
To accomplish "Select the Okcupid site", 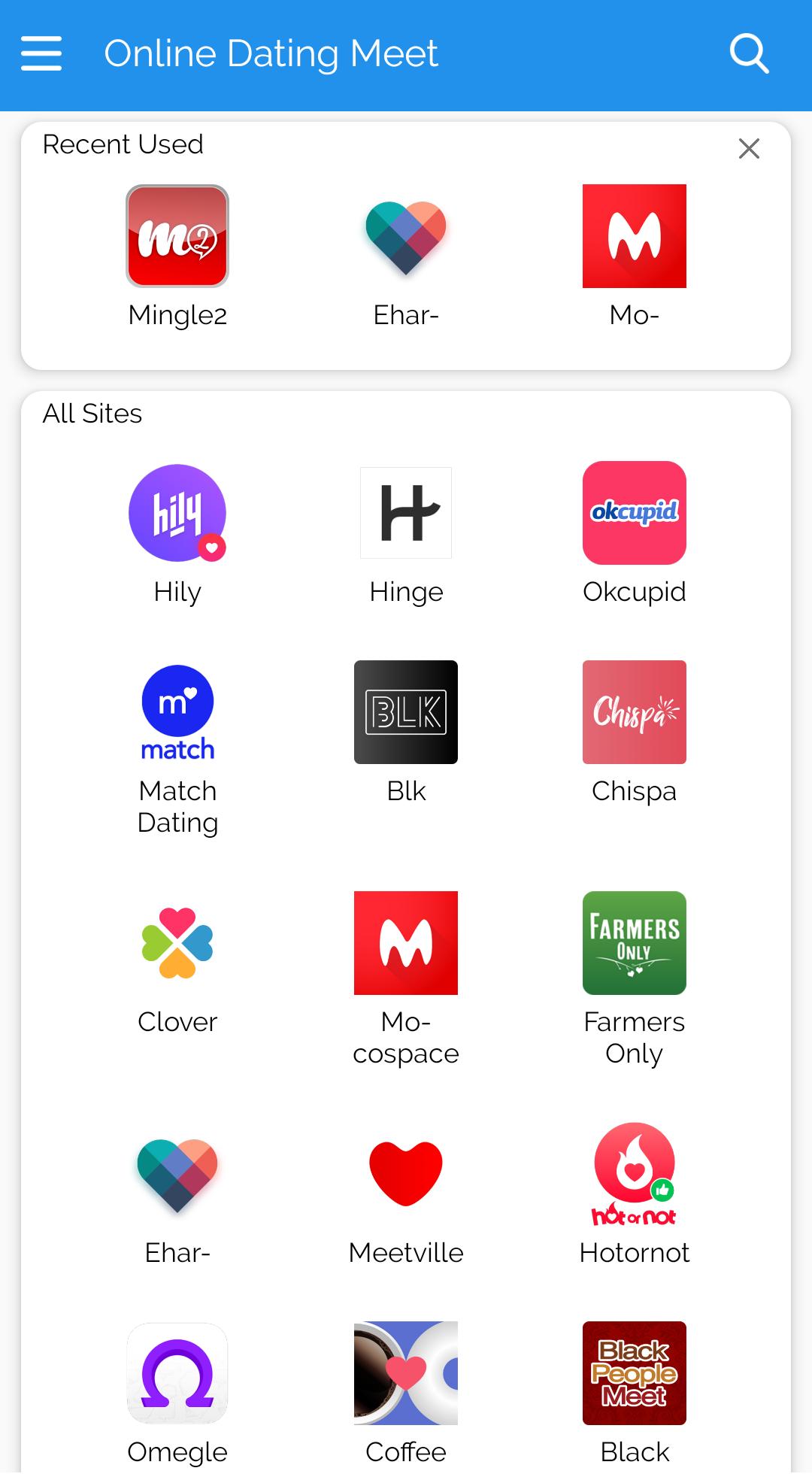I will [634, 513].
